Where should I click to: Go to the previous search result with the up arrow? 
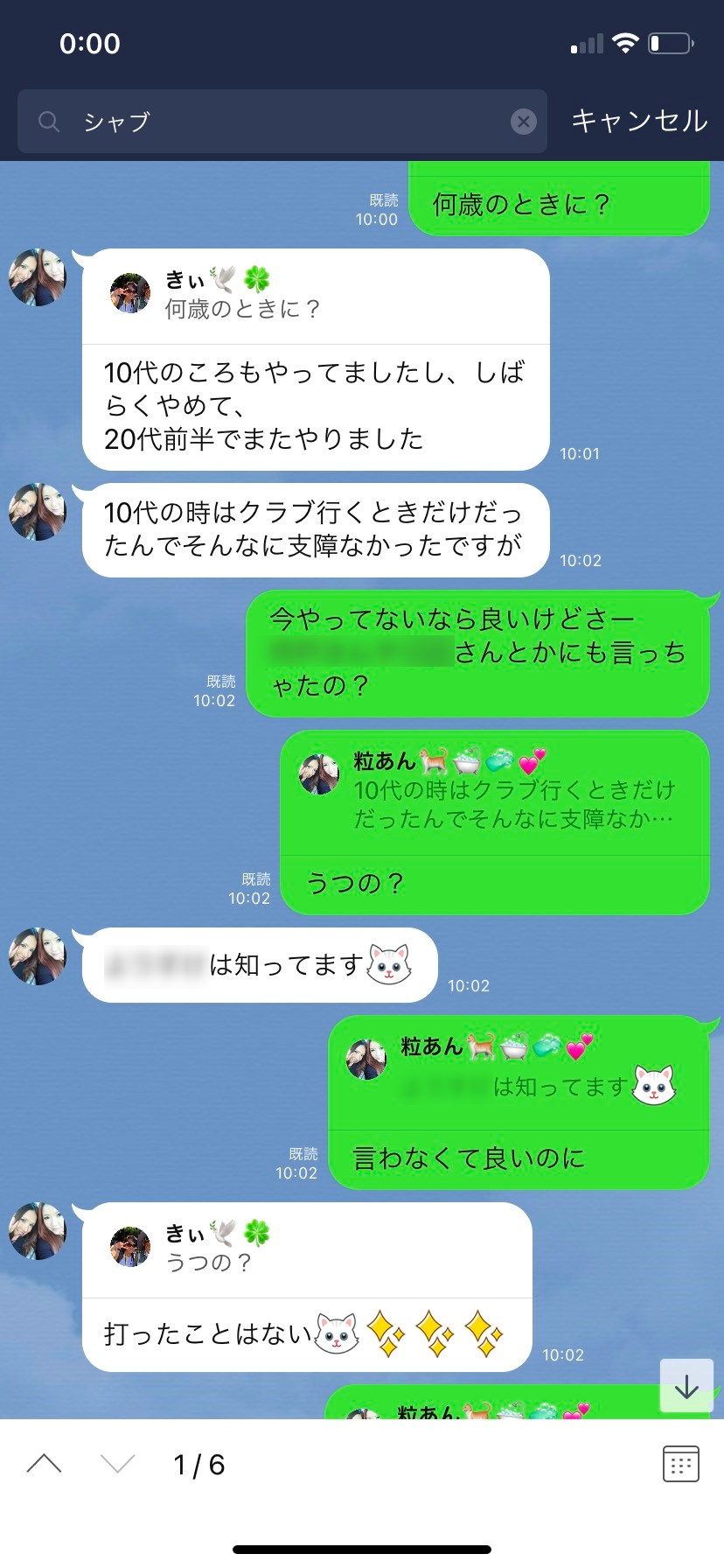(45, 1464)
